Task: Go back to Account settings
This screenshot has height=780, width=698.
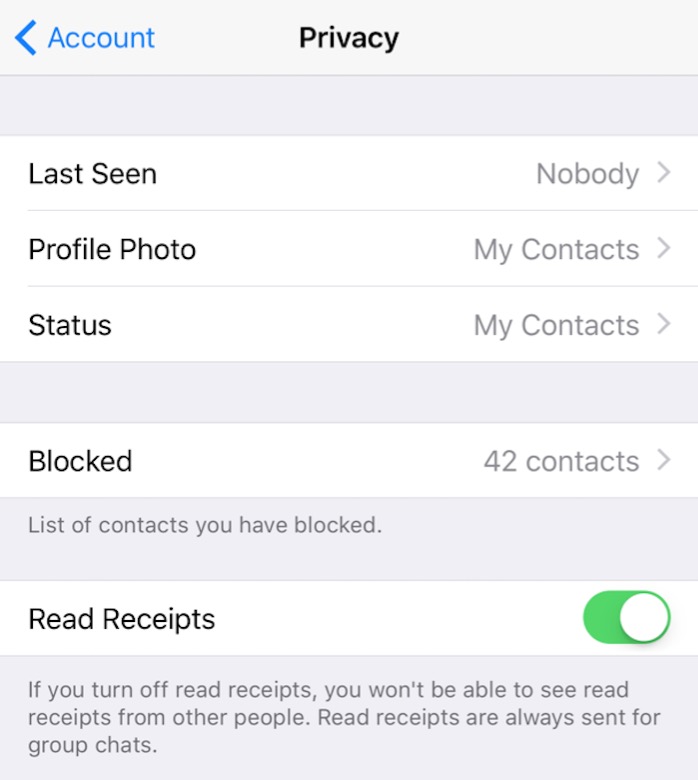Action: pos(85,38)
